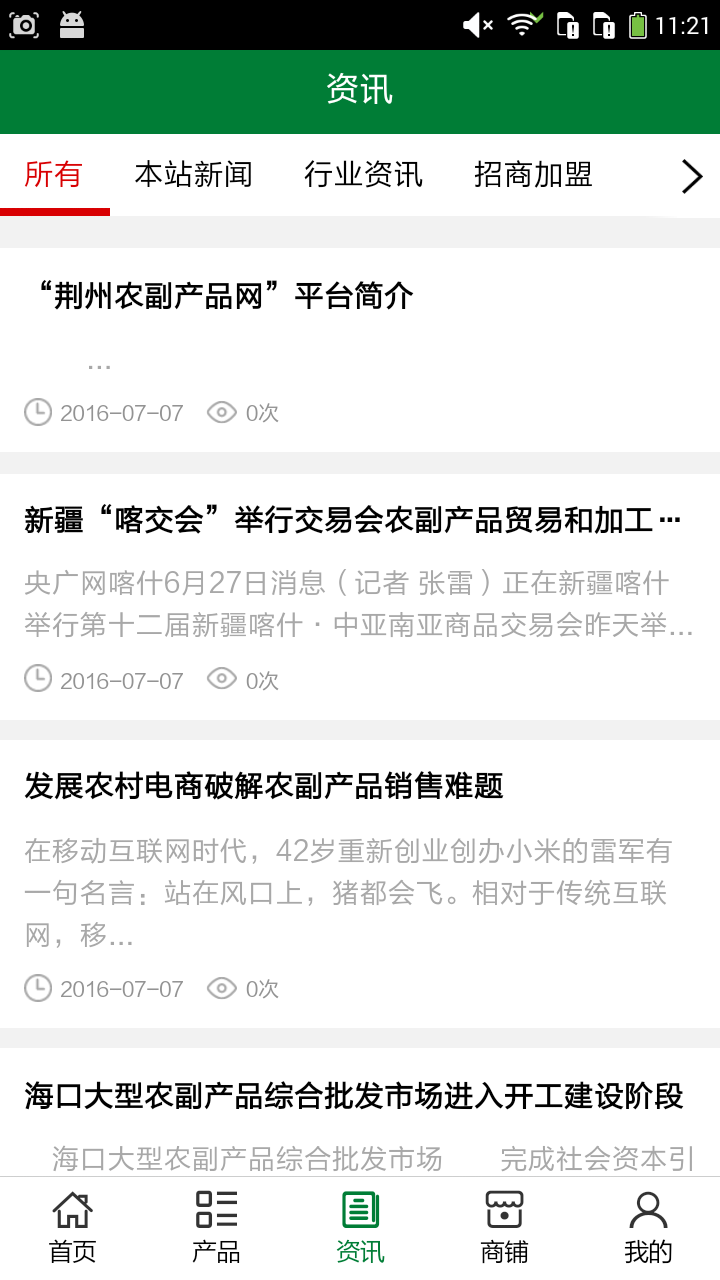Open the 商铺 tab
The height and width of the screenshot is (1280, 720).
click(x=504, y=1228)
